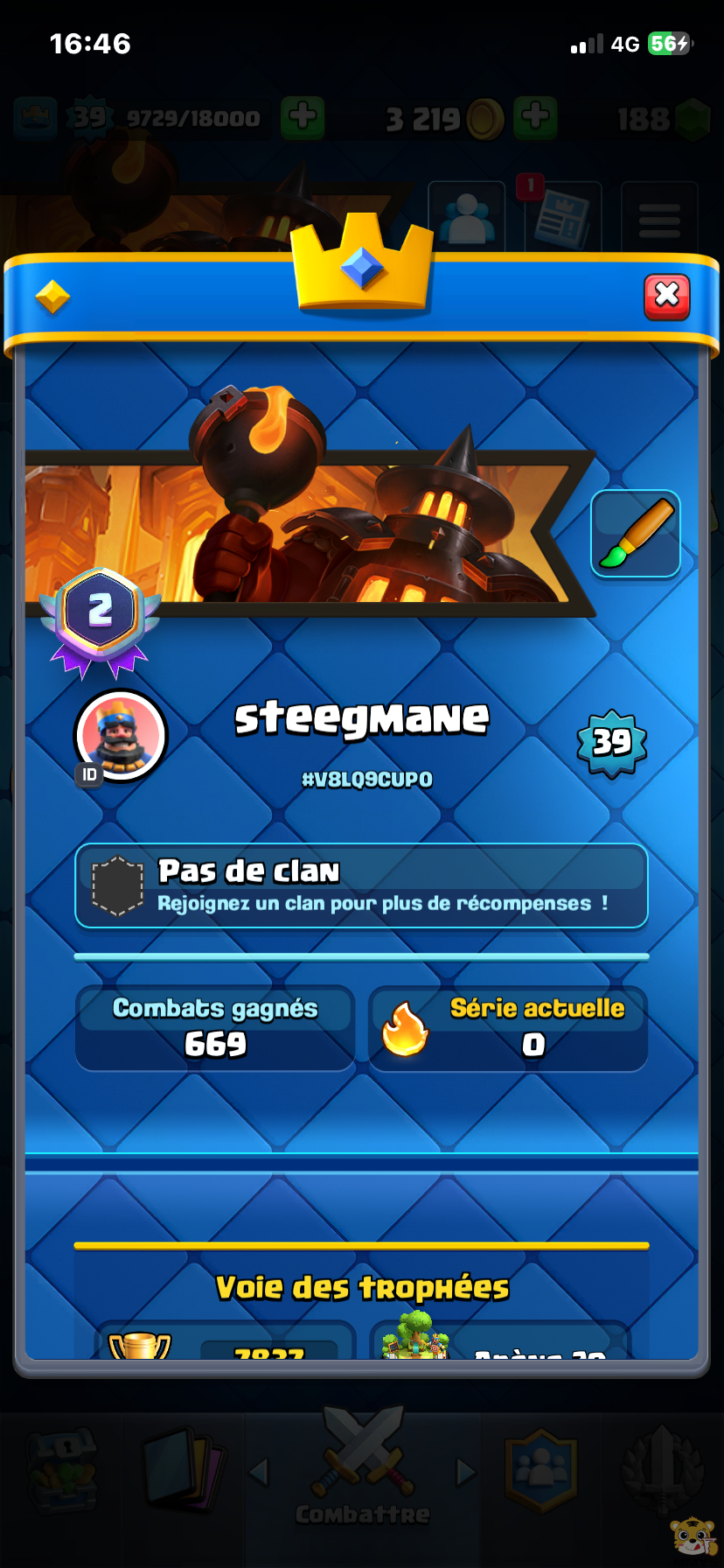Edit the banner with the paintbrush button
Image resolution: width=724 pixels, height=1568 pixels.
636,534
